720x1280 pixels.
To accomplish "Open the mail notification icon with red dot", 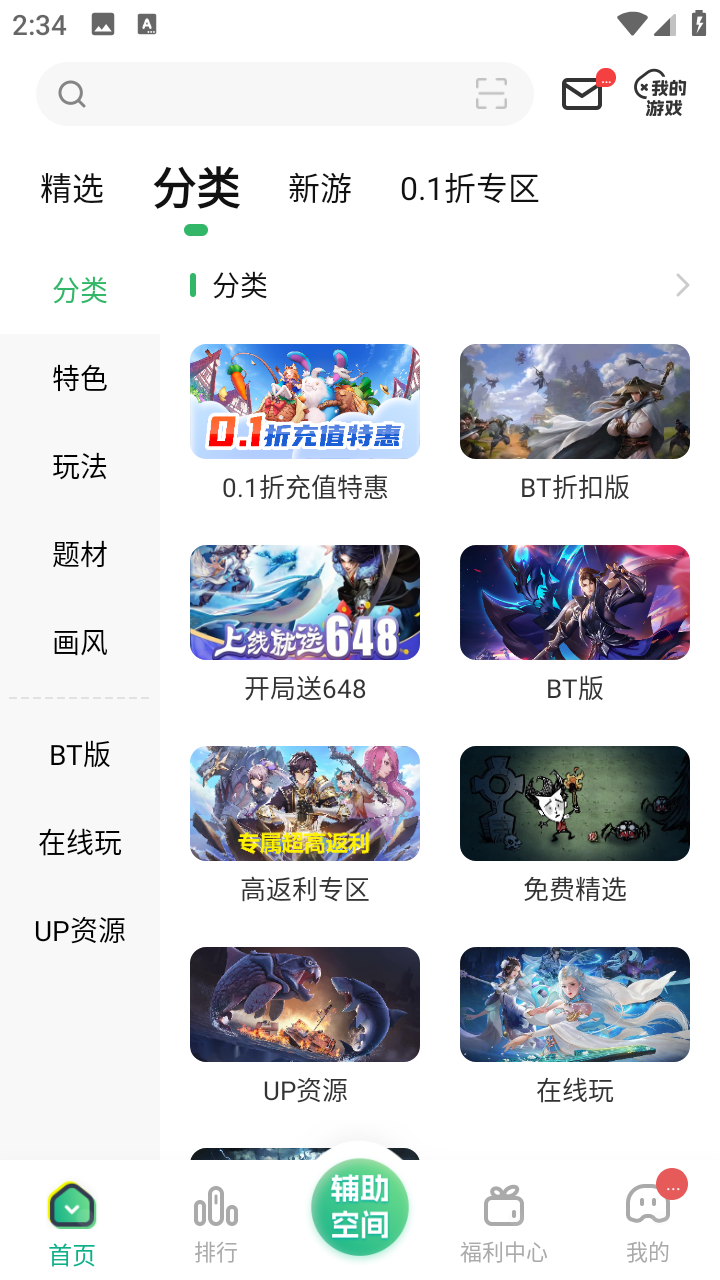I will click(x=582, y=94).
